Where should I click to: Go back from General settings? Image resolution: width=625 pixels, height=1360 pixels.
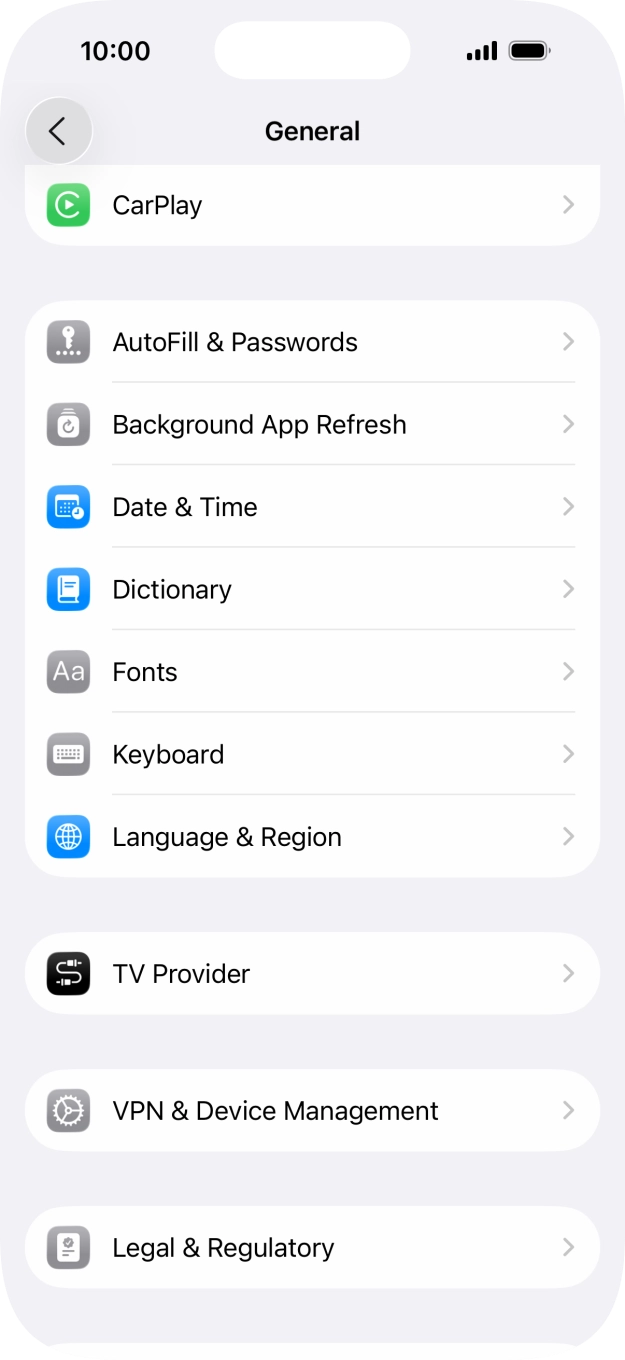(x=58, y=131)
